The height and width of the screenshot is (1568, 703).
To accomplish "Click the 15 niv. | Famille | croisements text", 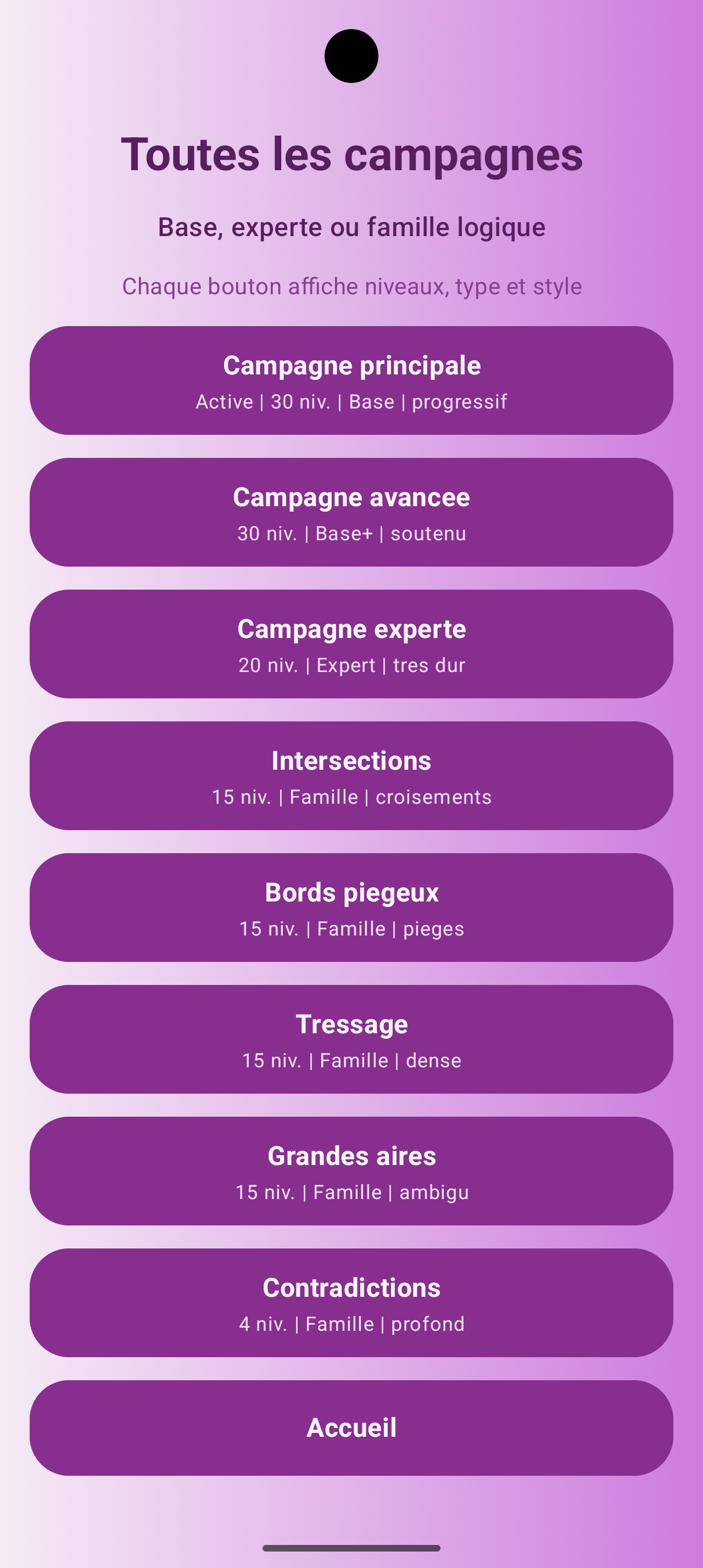I will tap(351, 796).
